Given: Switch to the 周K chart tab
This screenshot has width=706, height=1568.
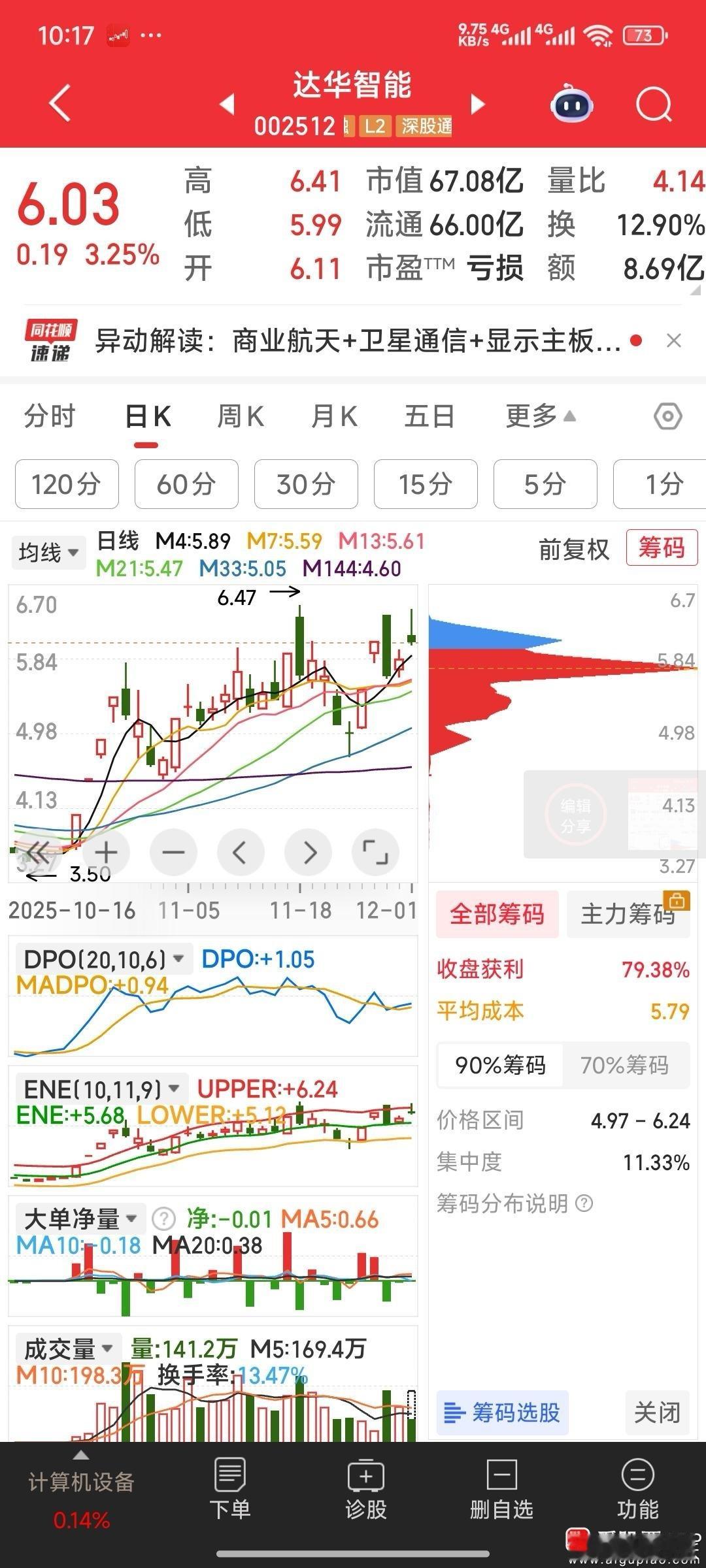Looking at the screenshot, I should [x=240, y=416].
